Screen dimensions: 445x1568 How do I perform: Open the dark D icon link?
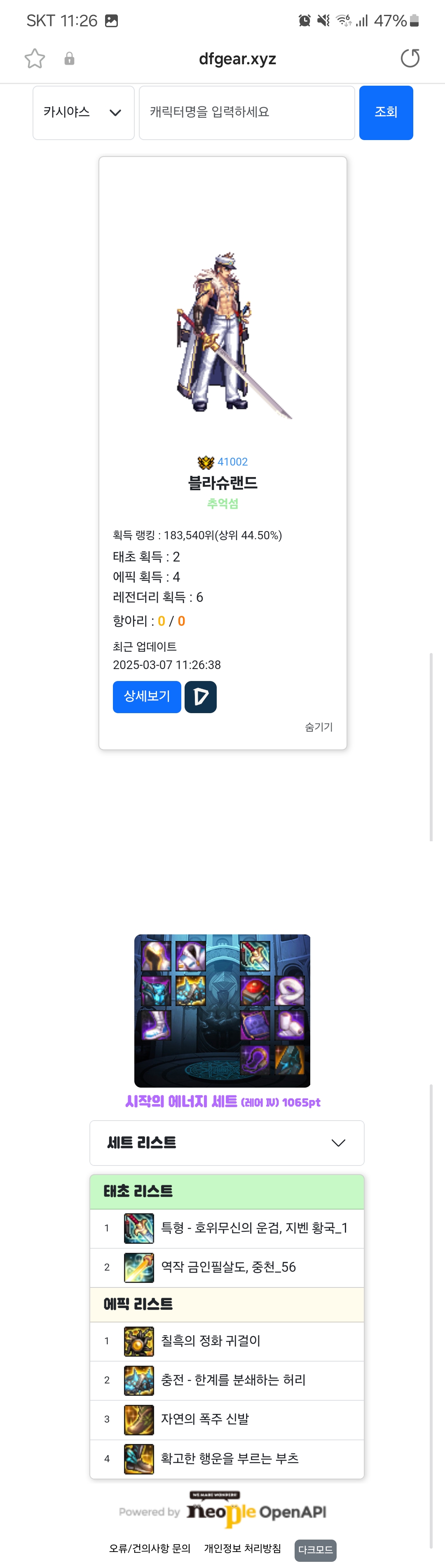tap(200, 696)
